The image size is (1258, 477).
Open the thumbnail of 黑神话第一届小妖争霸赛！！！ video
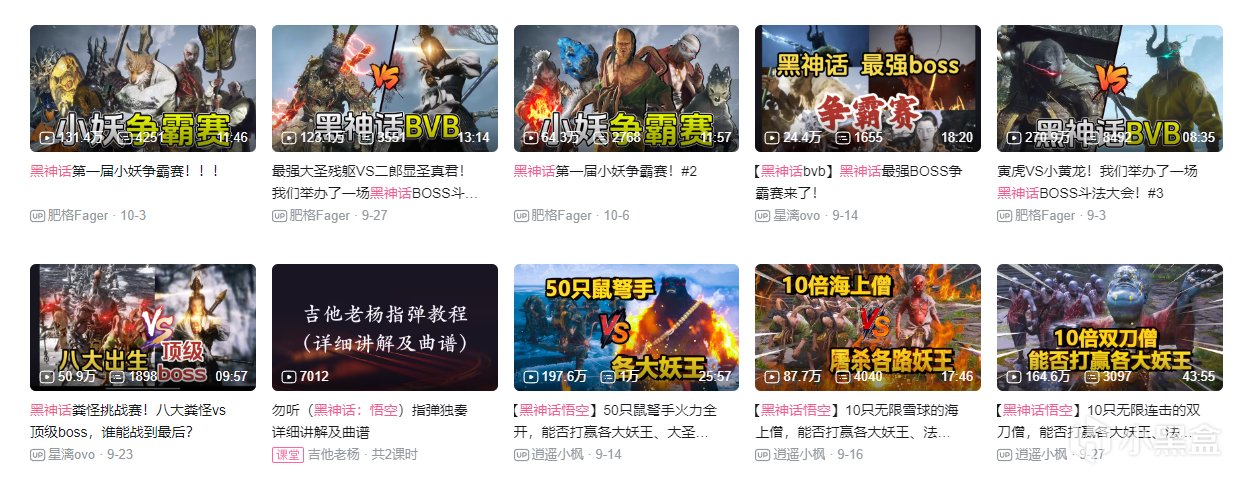tap(143, 88)
